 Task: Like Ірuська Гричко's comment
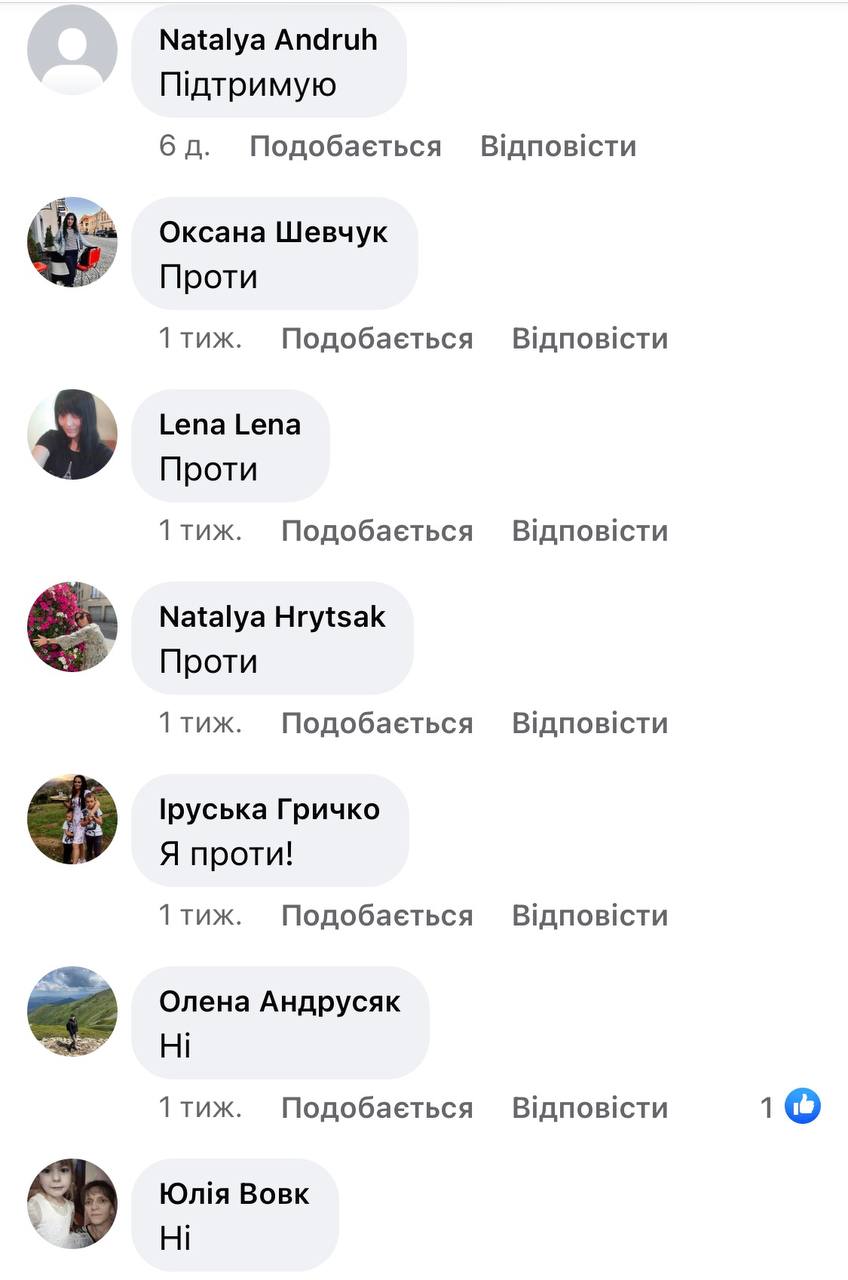pyautogui.click(x=376, y=916)
